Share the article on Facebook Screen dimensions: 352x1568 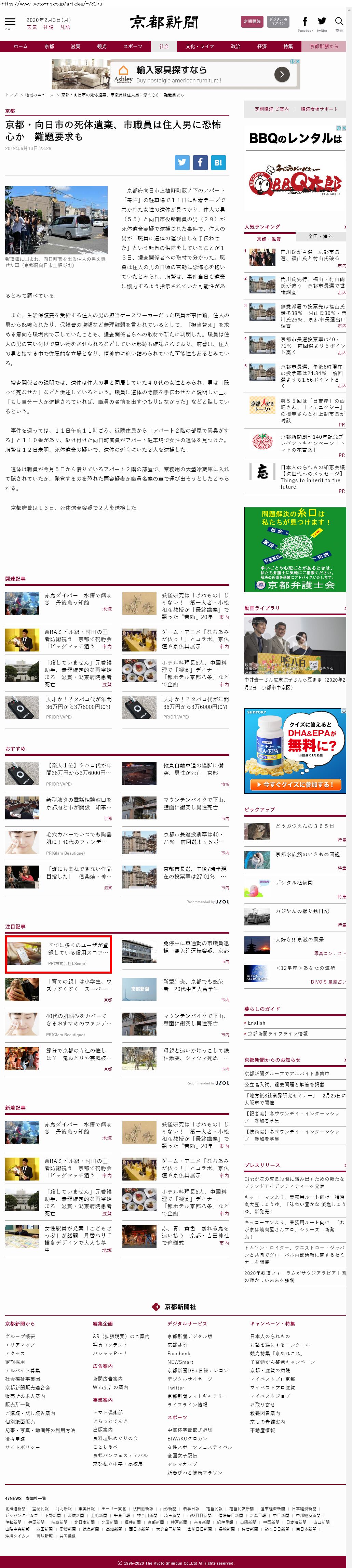click(x=200, y=162)
